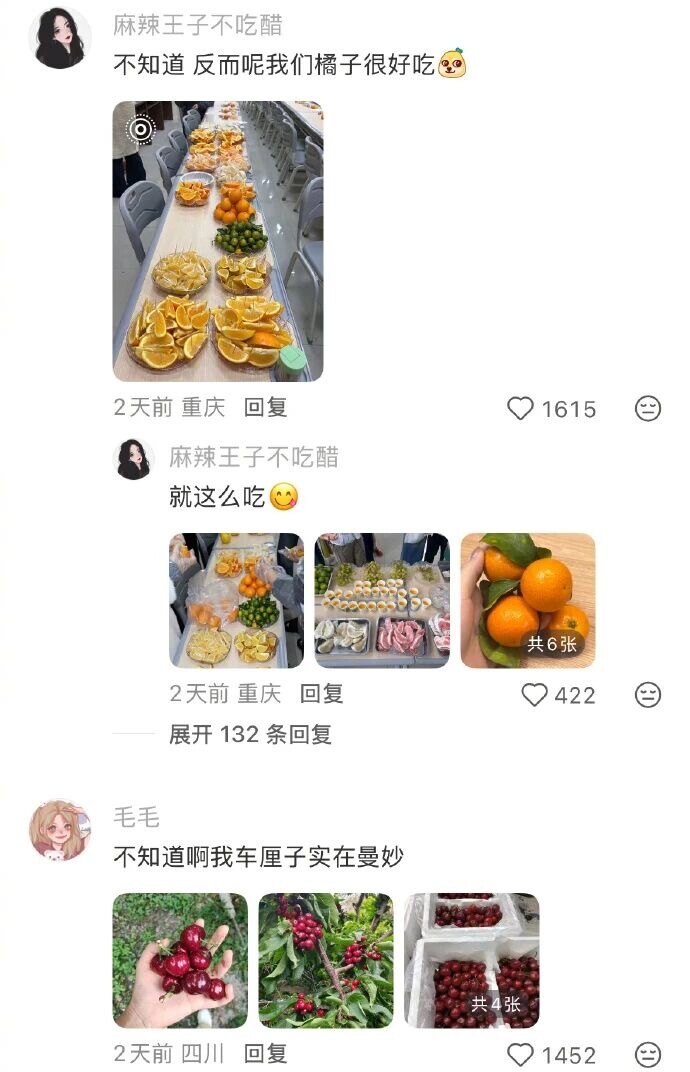Image resolution: width=690 pixels, height=1072 pixels.
Task: View the first photo in the 就这么吃 reply
Action: tap(236, 600)
